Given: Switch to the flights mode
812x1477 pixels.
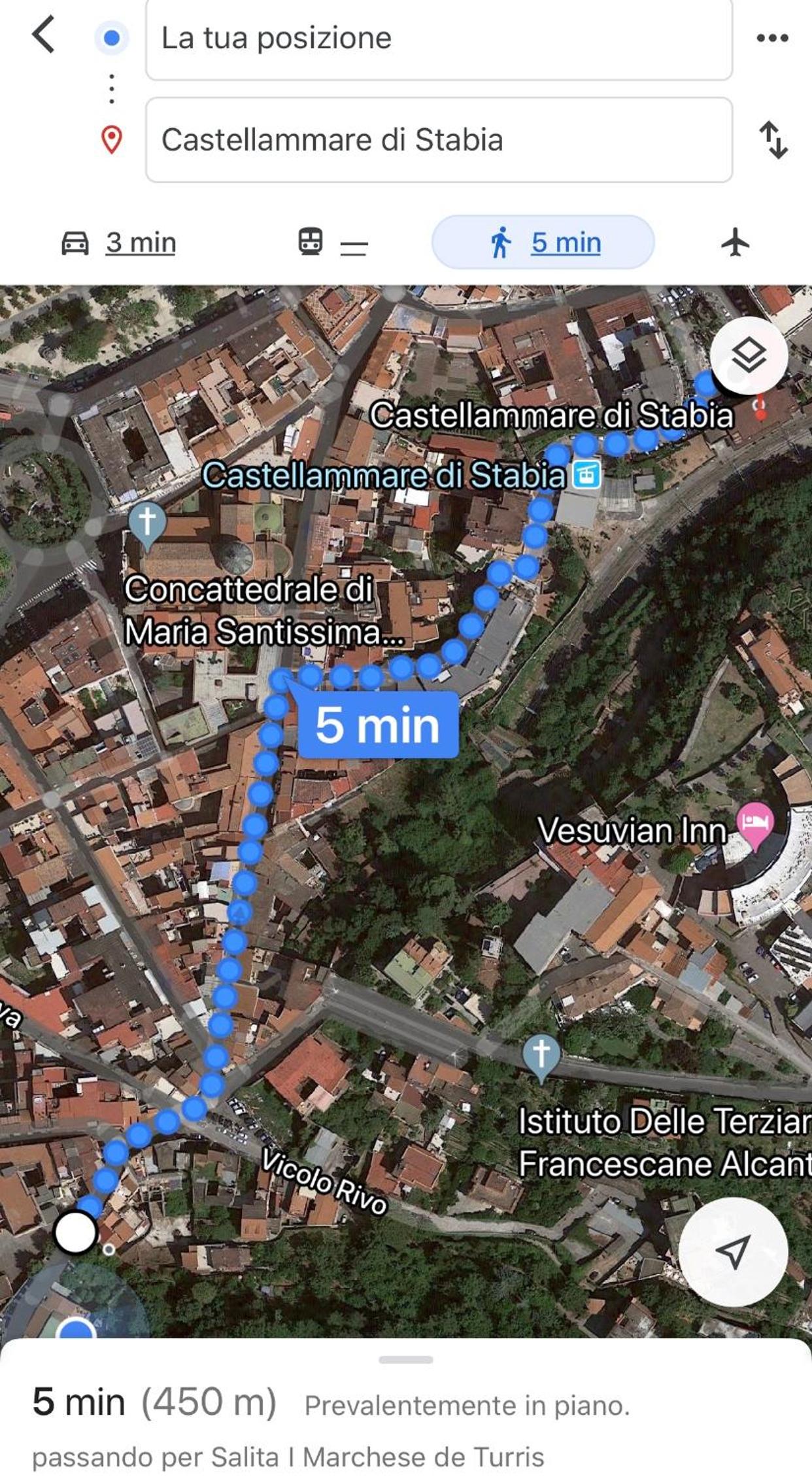Looking at the screenshot, I should [x=735, y=243].
